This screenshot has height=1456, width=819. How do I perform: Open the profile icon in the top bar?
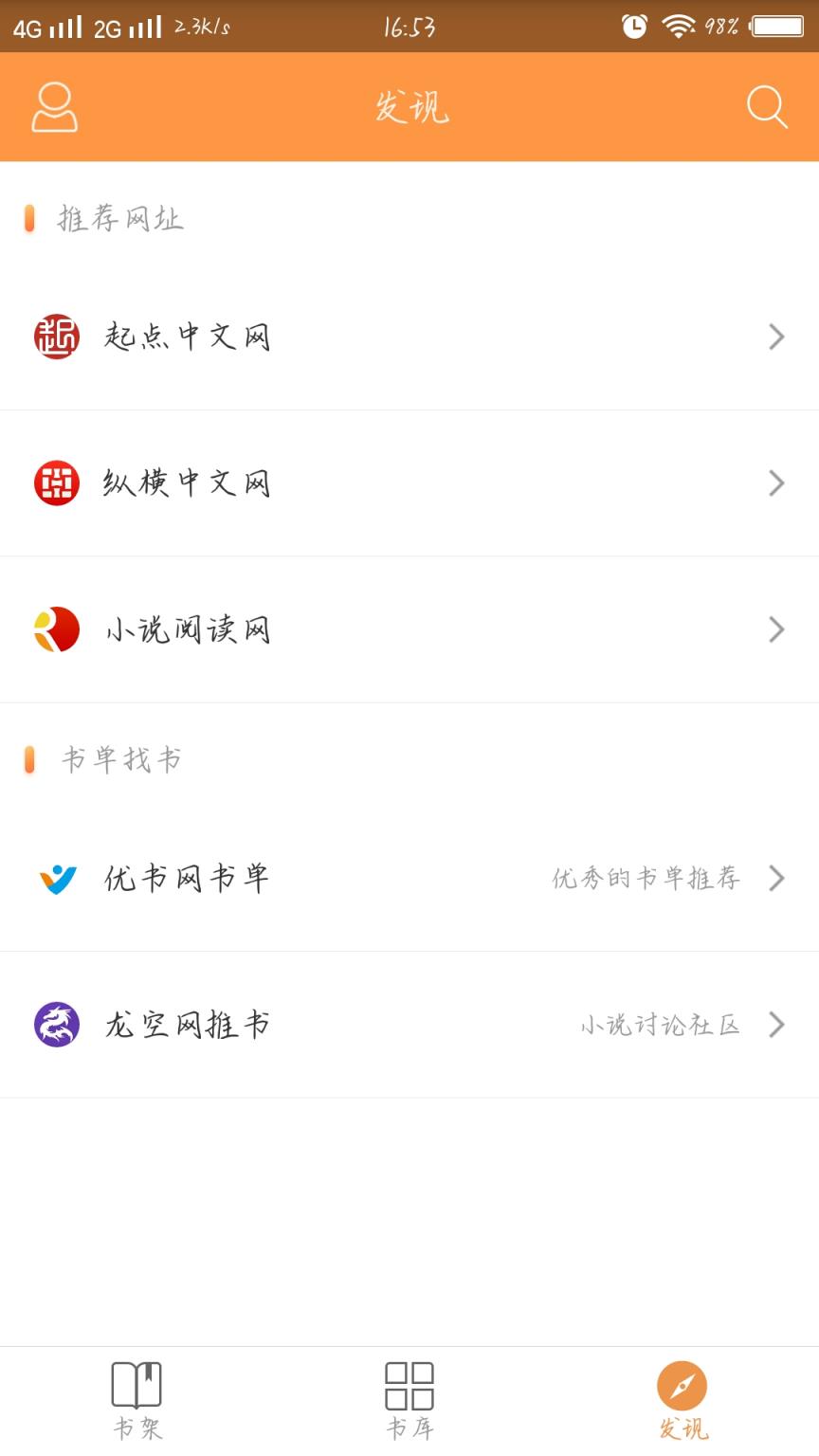54,107
